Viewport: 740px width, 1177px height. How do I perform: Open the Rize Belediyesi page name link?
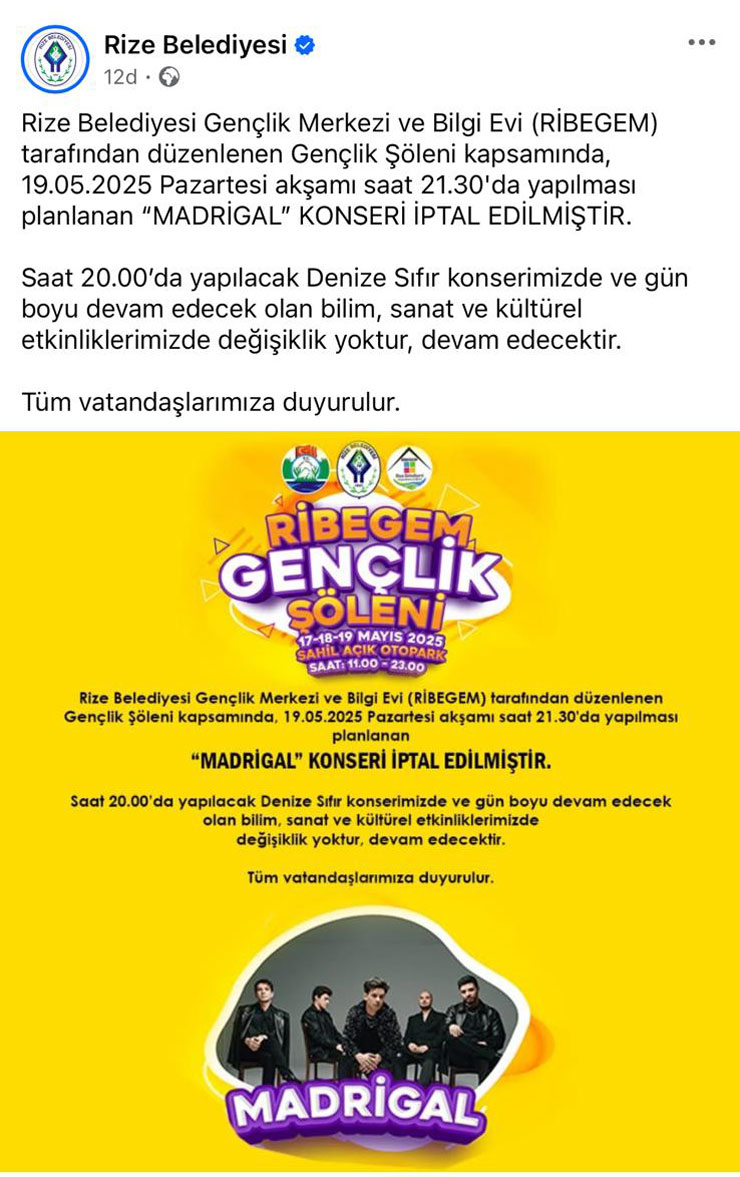[193, 44]
